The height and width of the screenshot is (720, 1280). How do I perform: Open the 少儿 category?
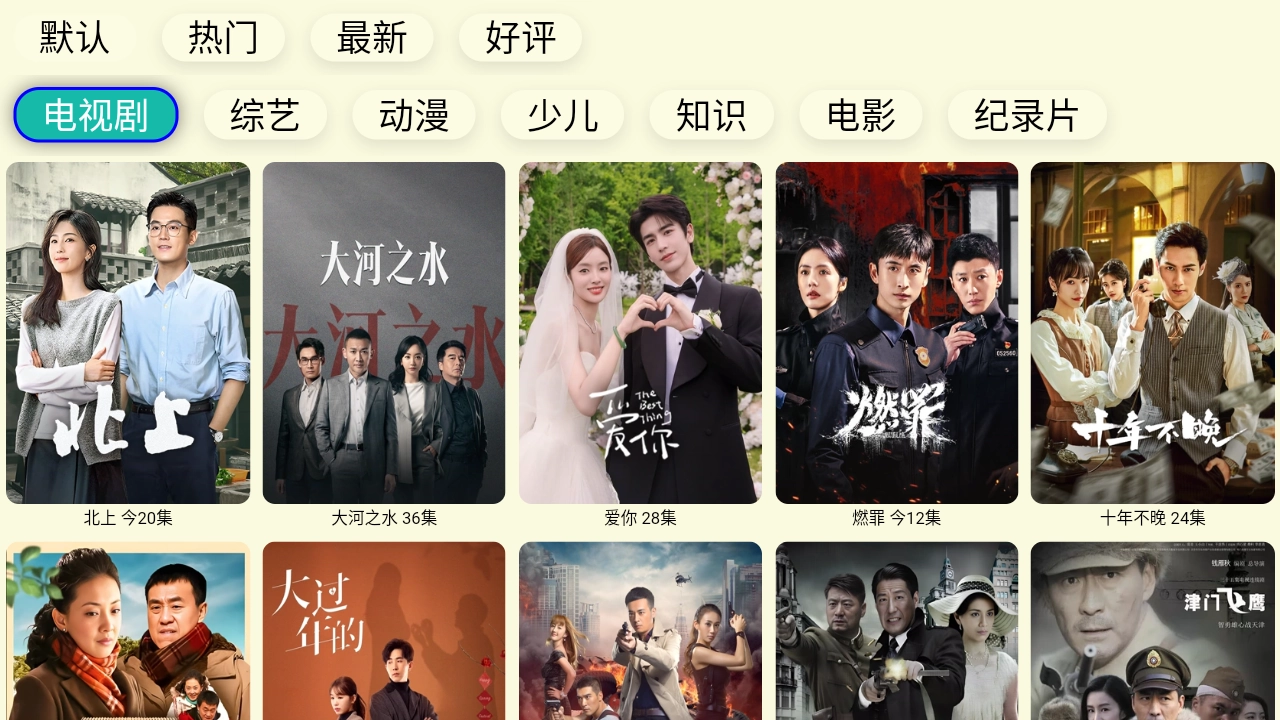point(562,115)
